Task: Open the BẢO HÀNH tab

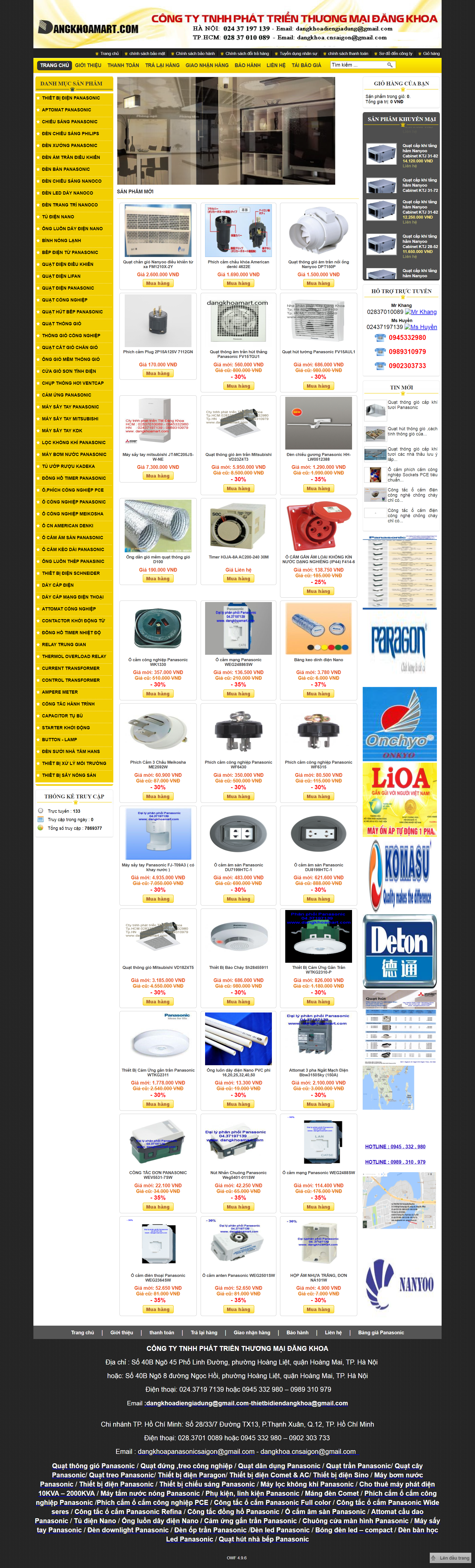Action: 248,65
